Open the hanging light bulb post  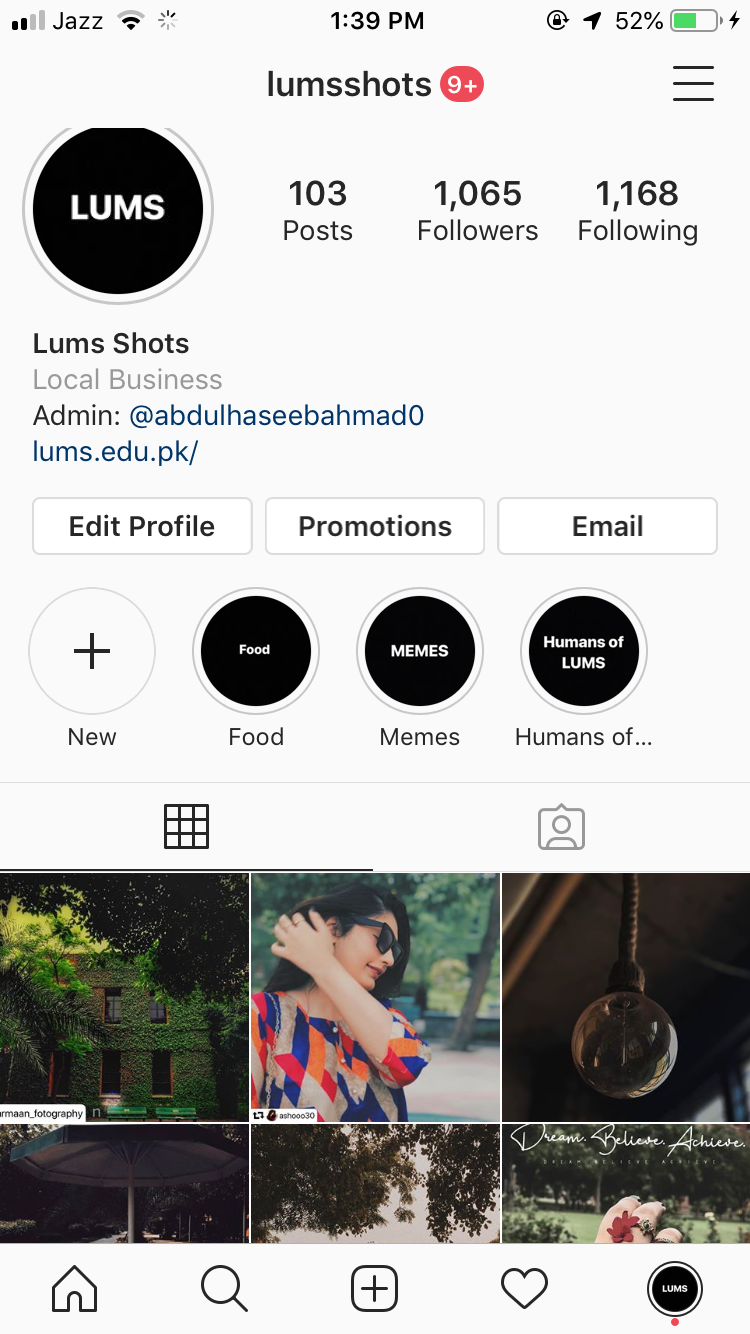tap(626, 997)
